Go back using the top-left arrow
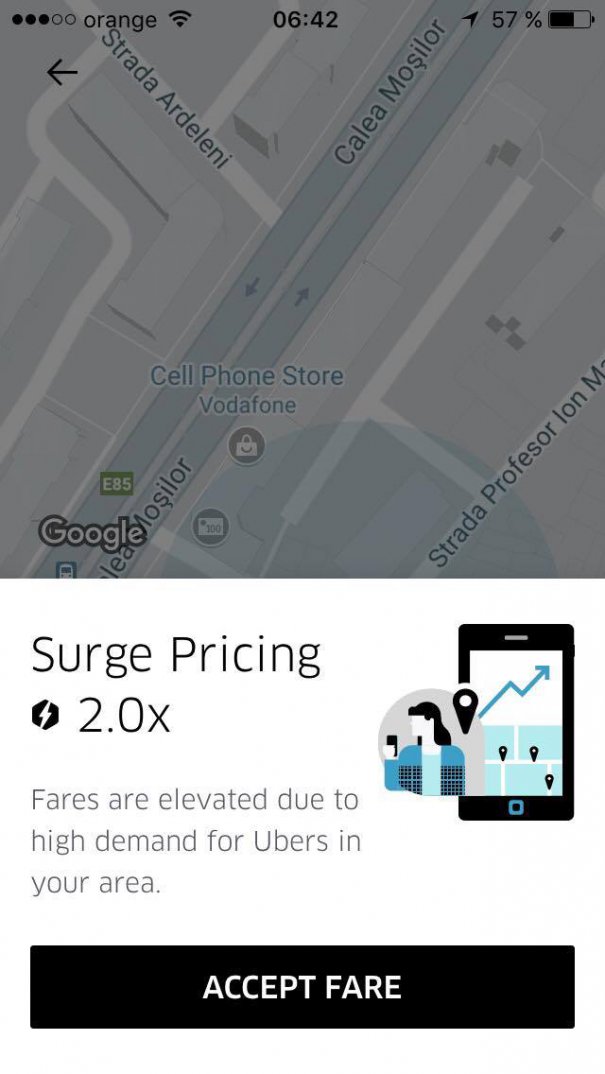The width and height of the screenshot is (605, 1074). pyautogui.click(x=62, y=72)
